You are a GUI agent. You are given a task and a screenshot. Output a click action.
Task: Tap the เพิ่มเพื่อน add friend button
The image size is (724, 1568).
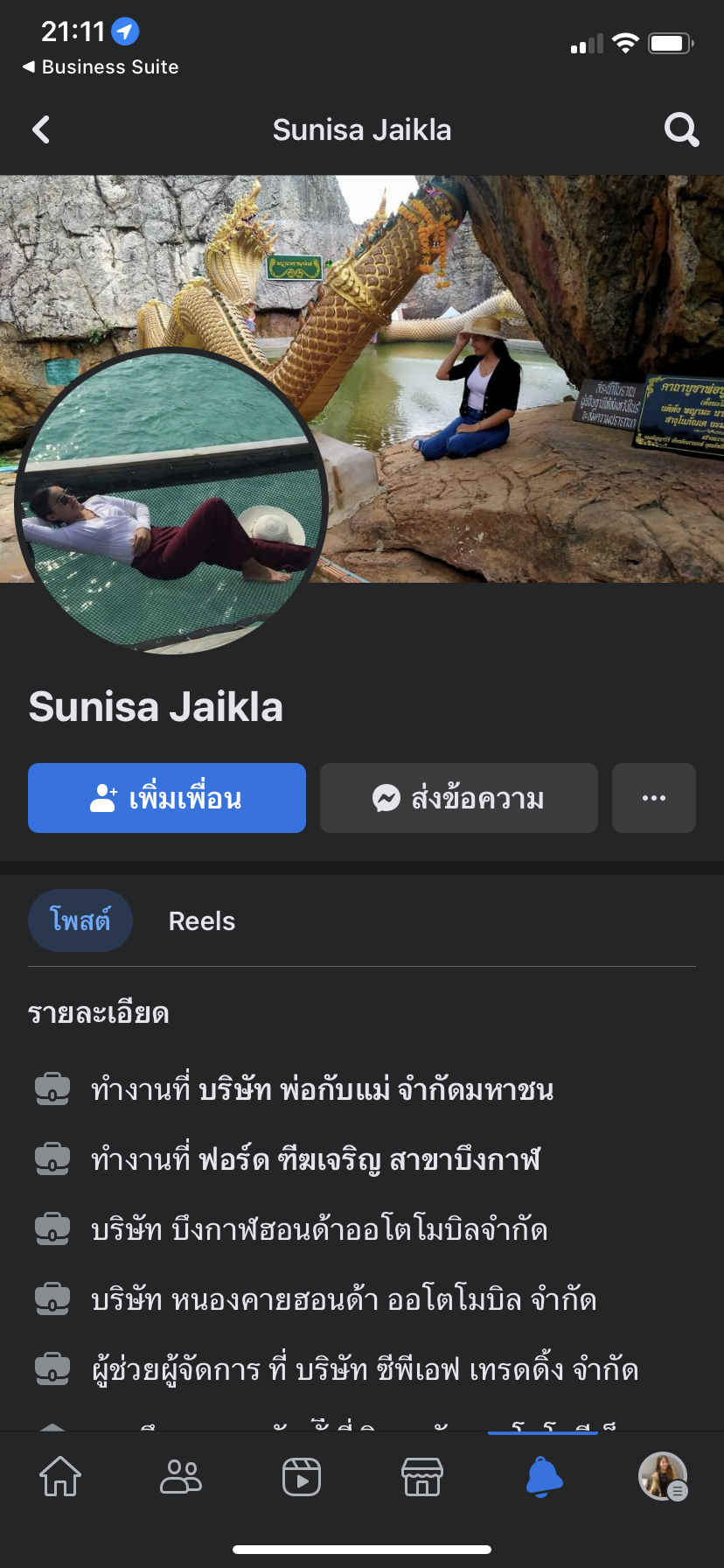pos(167,798)
